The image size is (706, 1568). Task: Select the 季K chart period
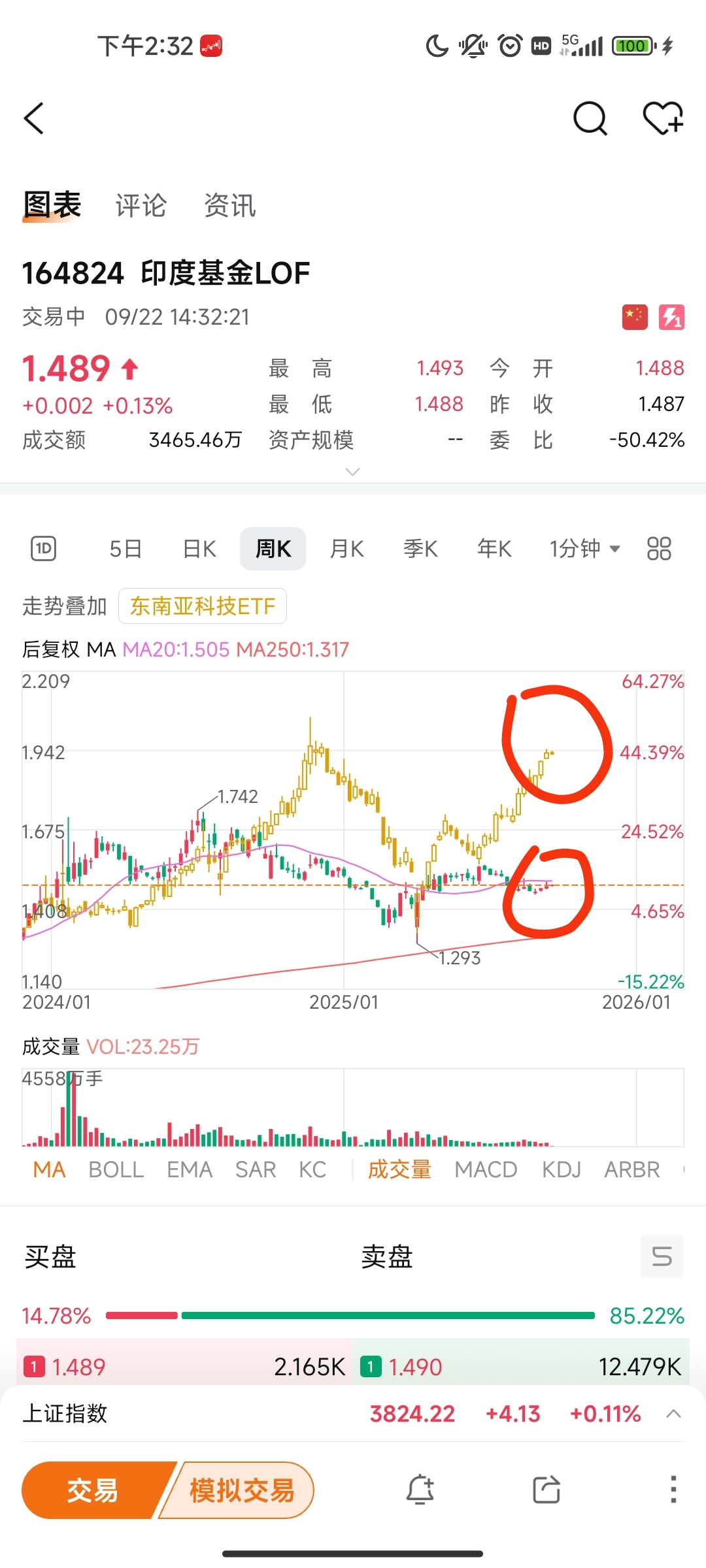pos(420,549)
